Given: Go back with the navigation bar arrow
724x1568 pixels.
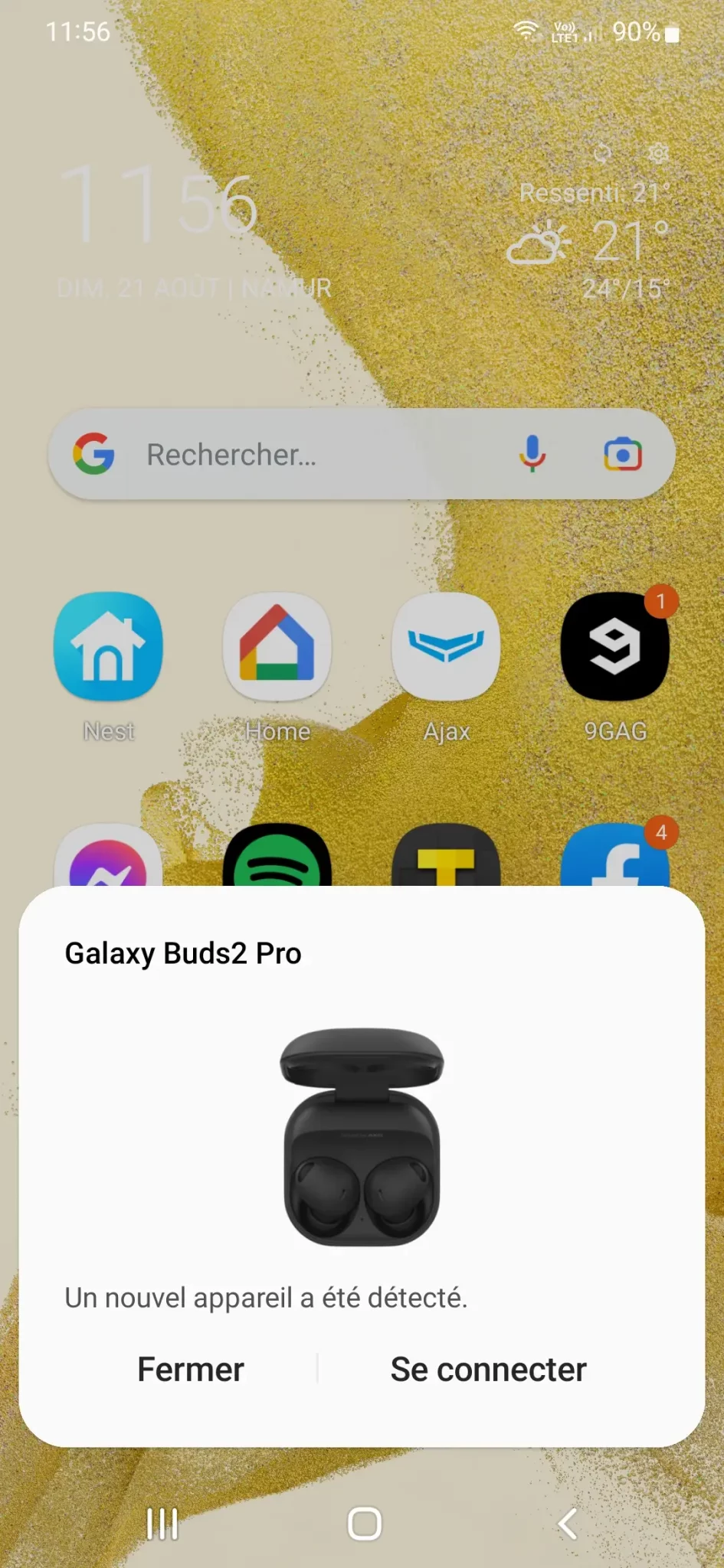Looking at the screenshot, I should pos(568,1524).
